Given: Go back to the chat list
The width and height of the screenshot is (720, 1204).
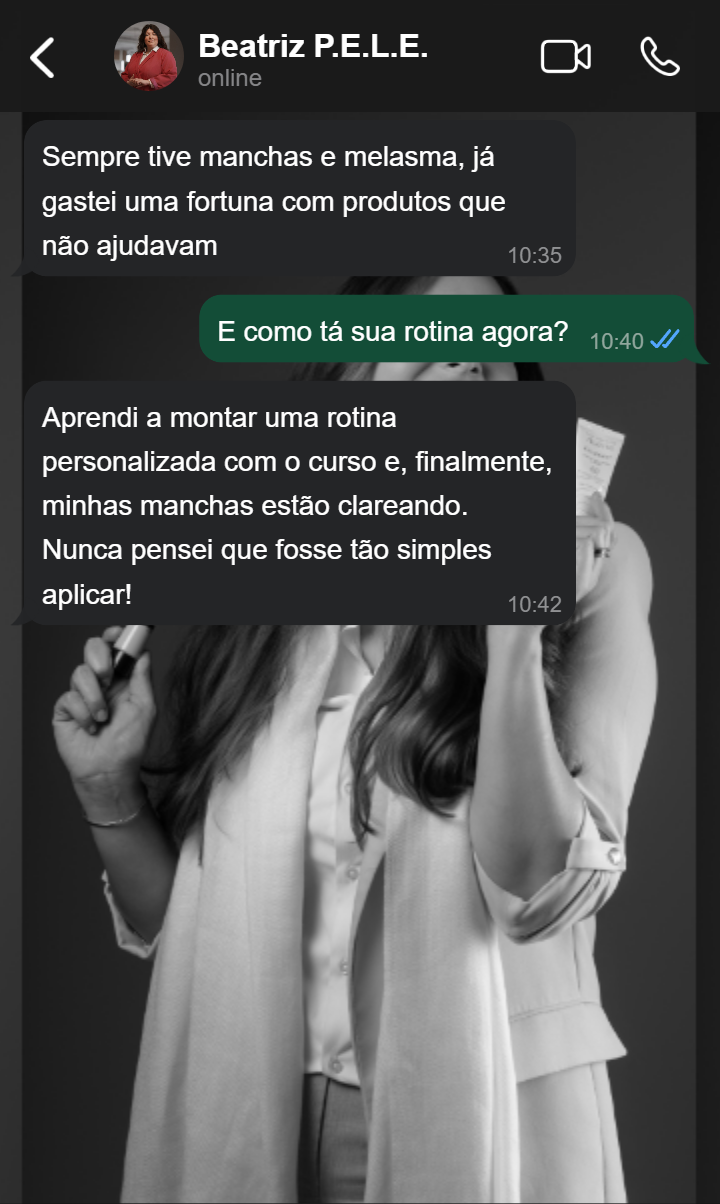Looking at the screenshot, I should 42,58.
